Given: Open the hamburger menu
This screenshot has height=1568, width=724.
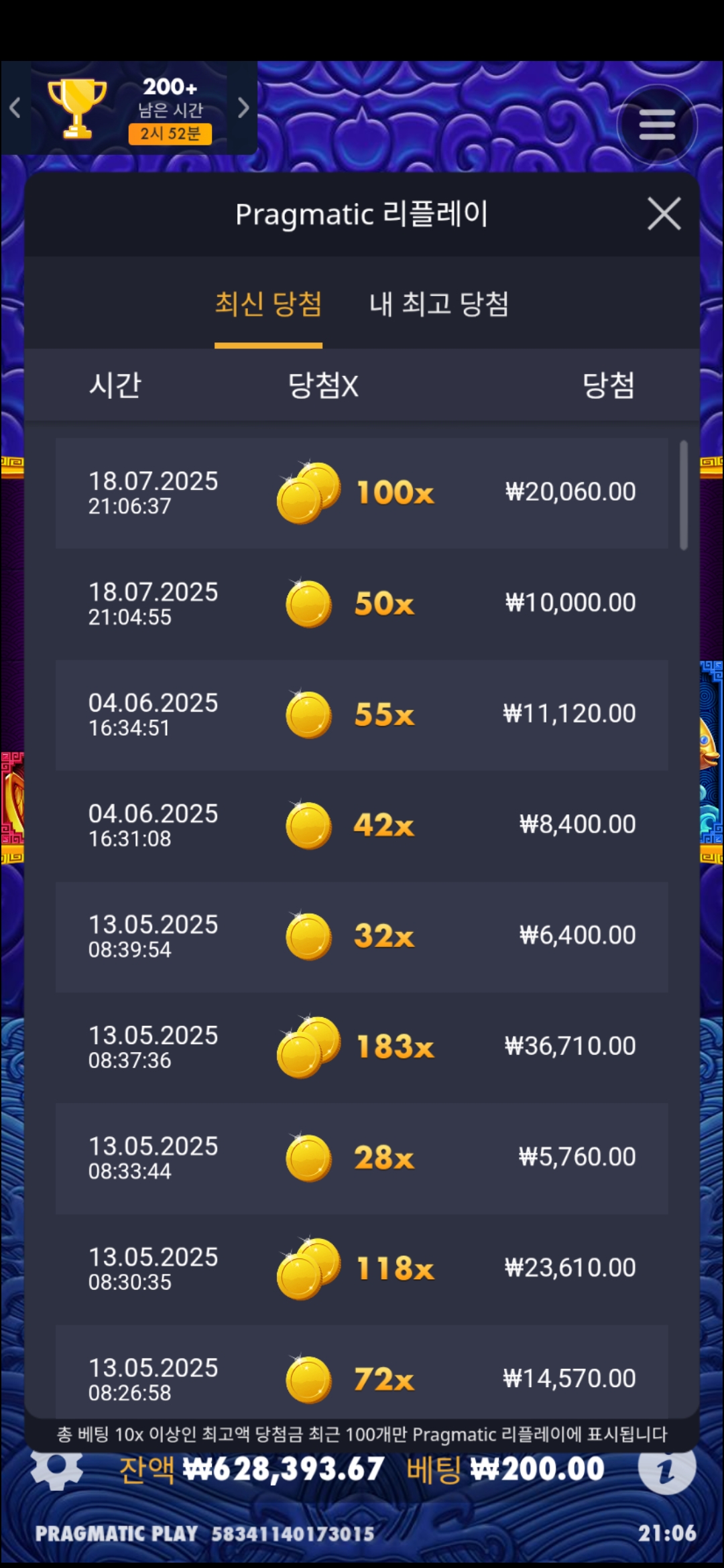Looking at the screenshot, I should point(657,125).
